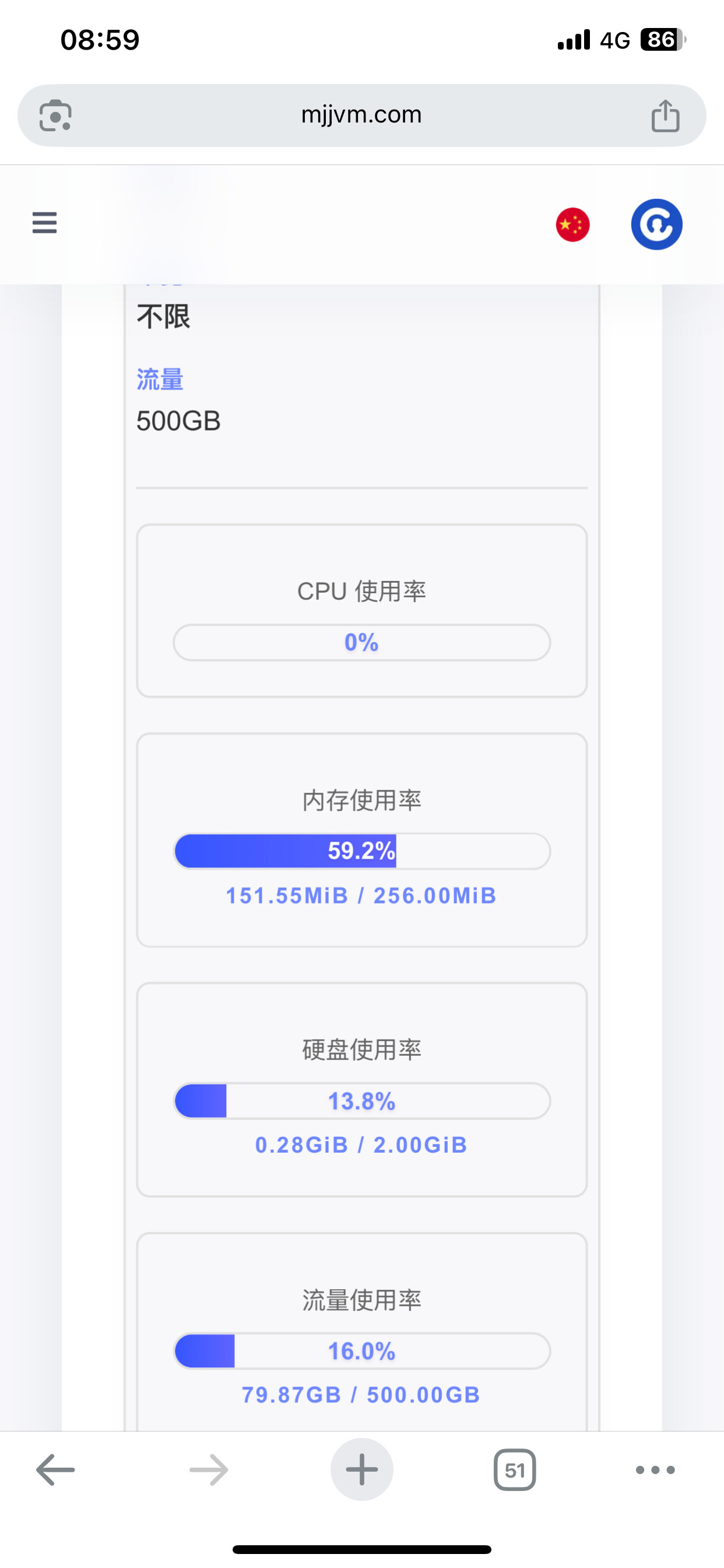Open the browser's three-dot menu

[655, 1470]
